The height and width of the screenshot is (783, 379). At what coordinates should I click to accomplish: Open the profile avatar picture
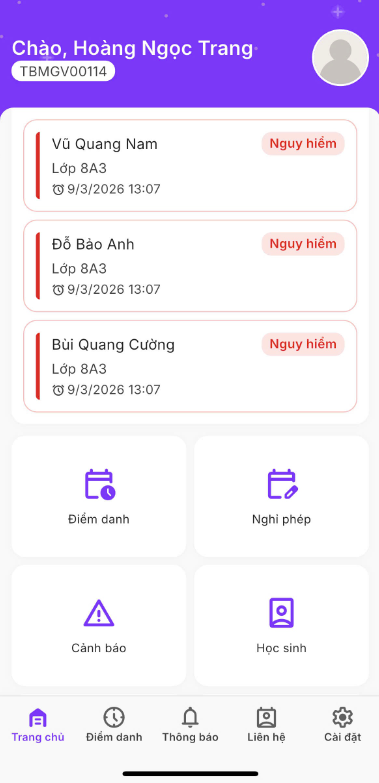tap(341, 57)
